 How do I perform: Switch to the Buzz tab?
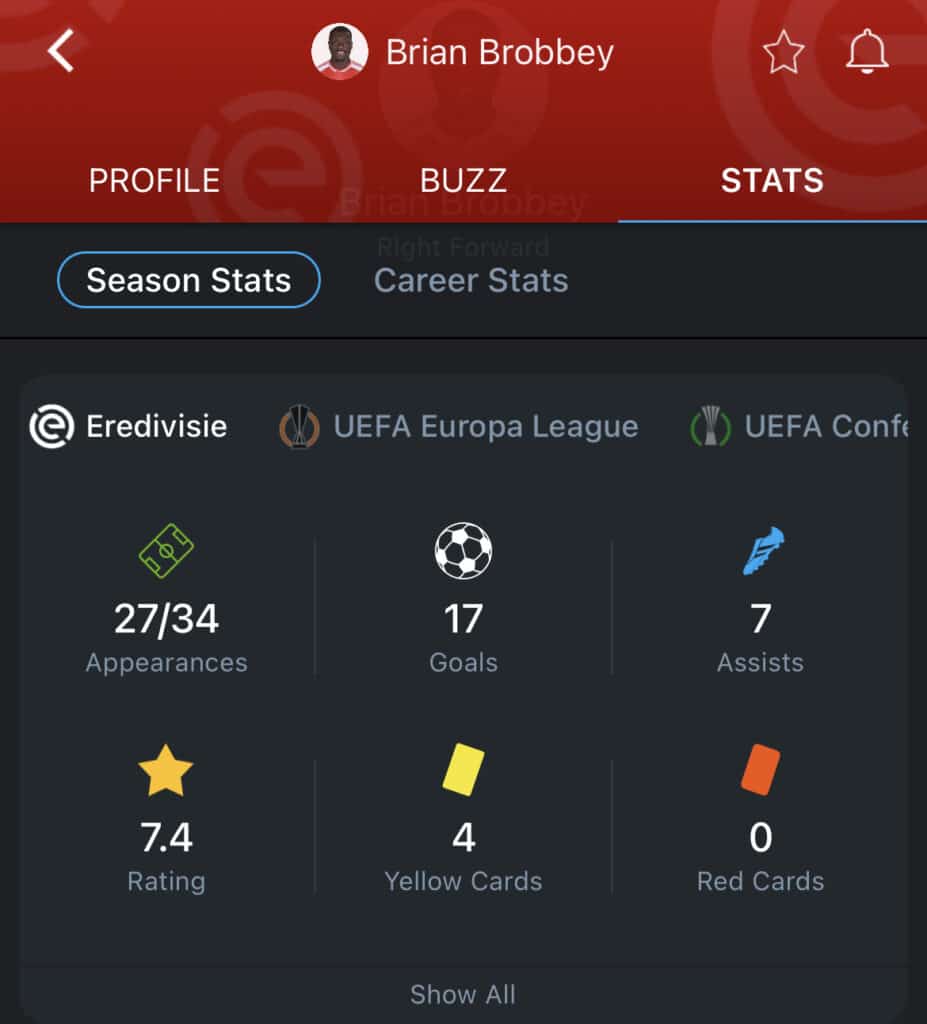pyautogui.click(x=463, y=180)
